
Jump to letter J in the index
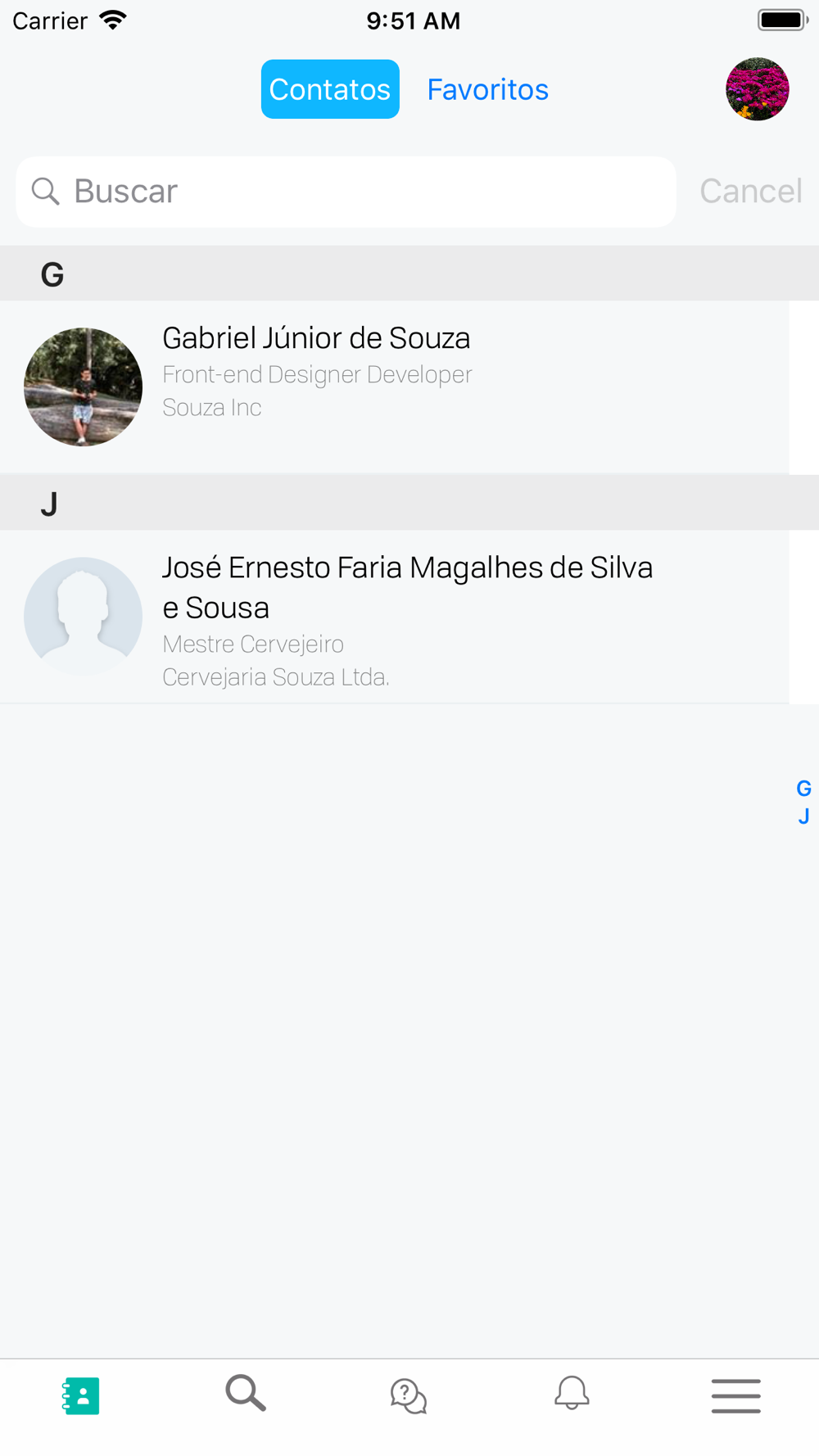[x=803, y=816]
